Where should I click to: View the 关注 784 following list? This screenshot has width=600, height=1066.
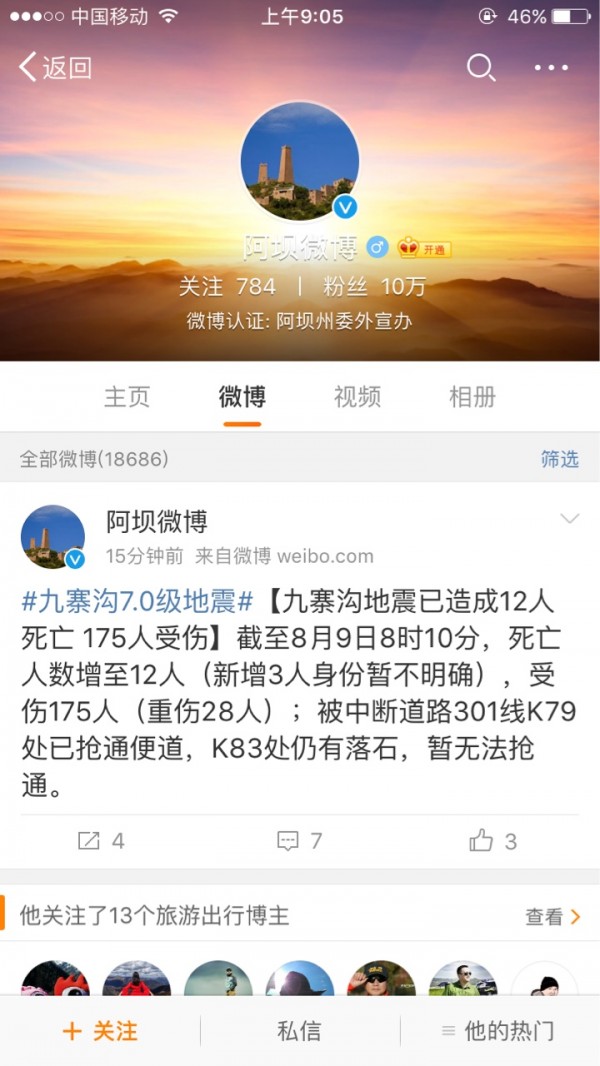click(227, 287)
